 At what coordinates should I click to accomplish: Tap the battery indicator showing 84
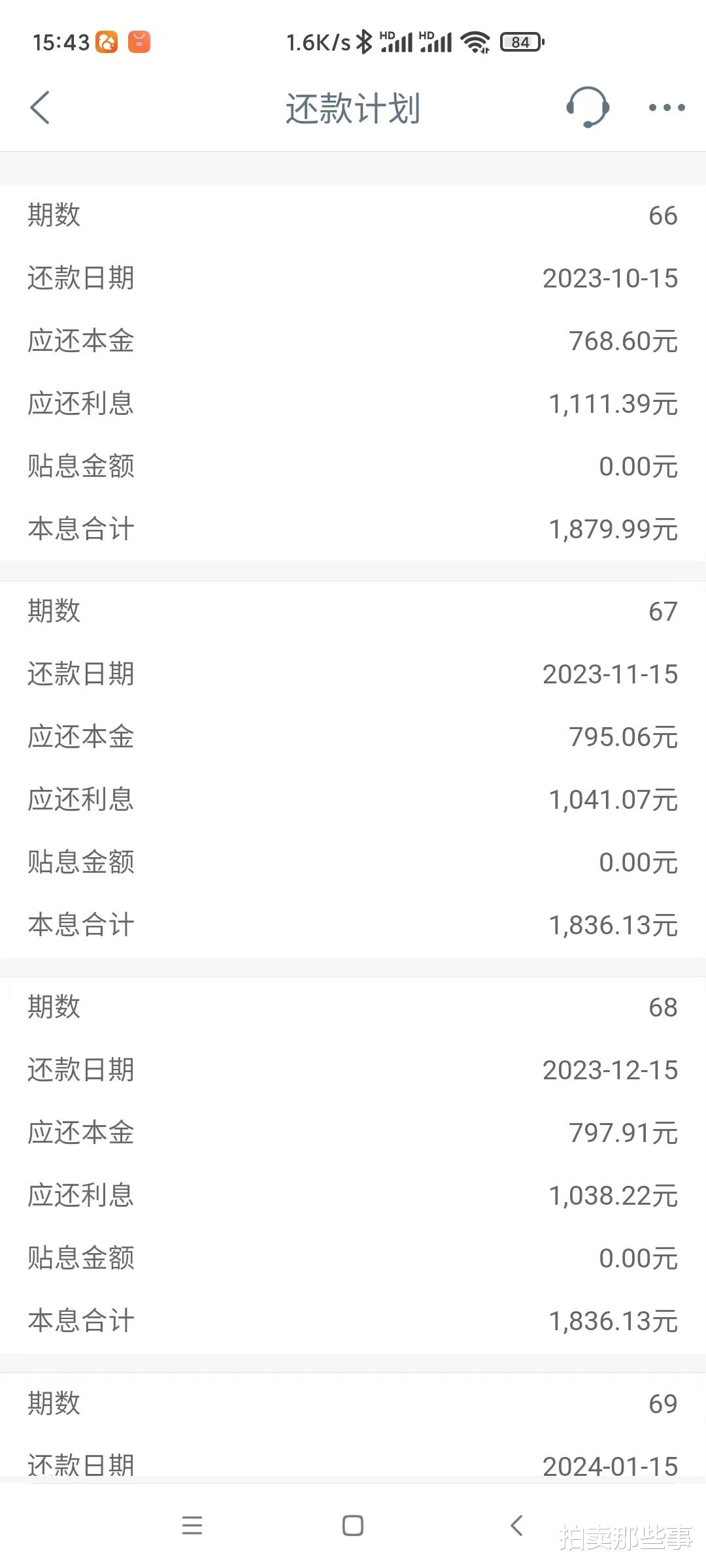(x=520, y=42)
